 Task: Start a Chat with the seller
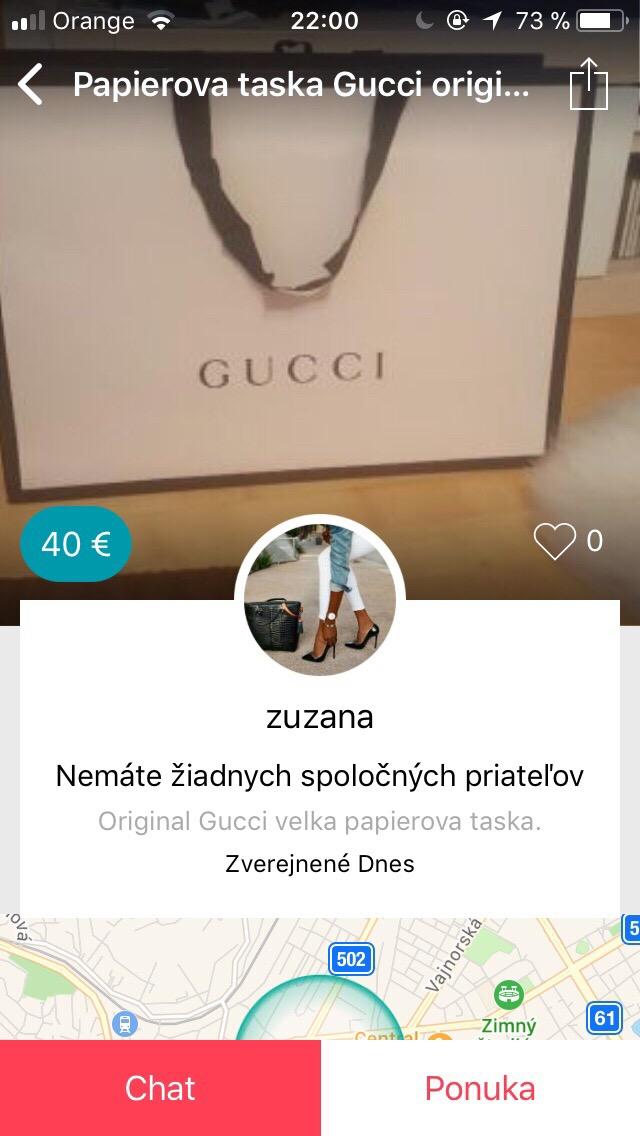(x=160, y=1088)
